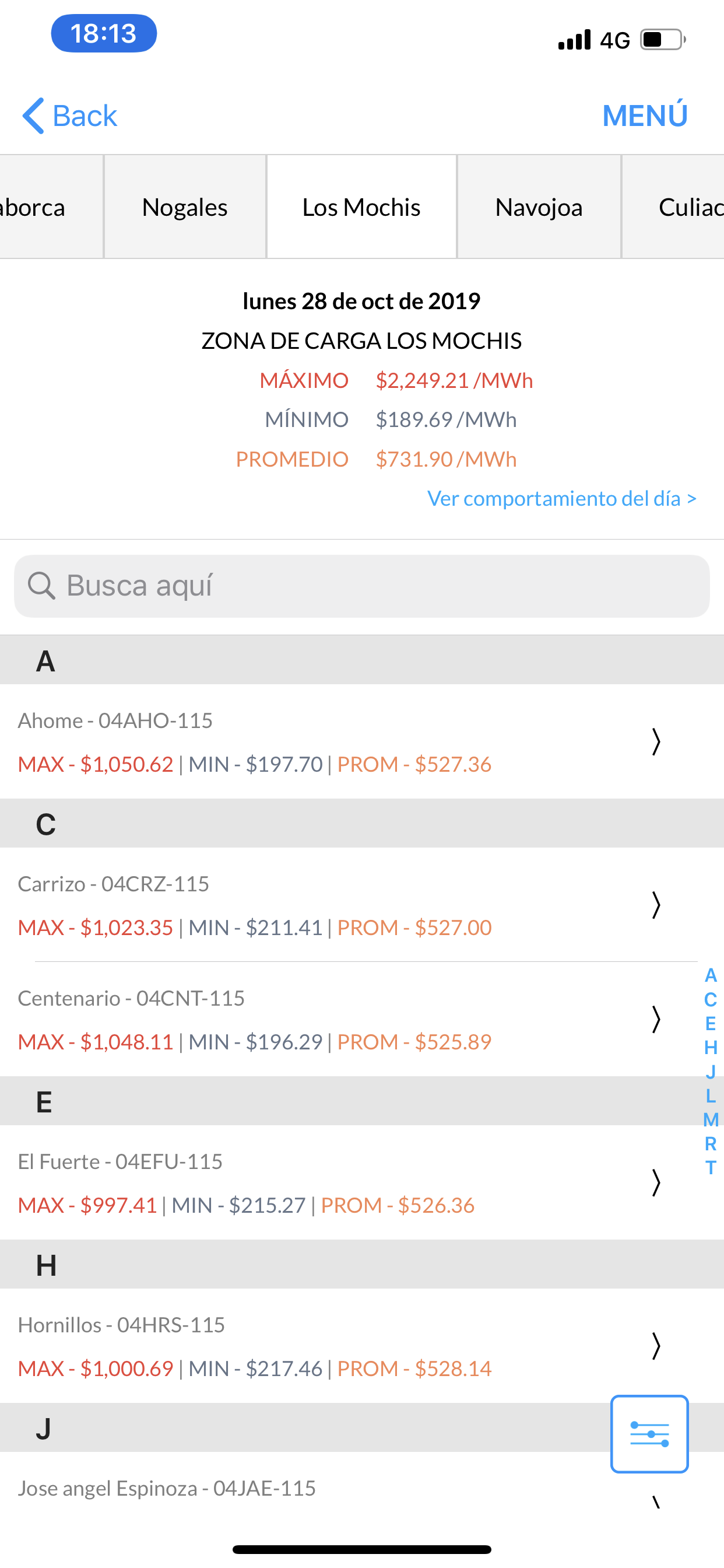The width and height of the screenshot is (724, 1568).
Task: View the Centenario 04CNT-115 details
Action: (362, 1019)
